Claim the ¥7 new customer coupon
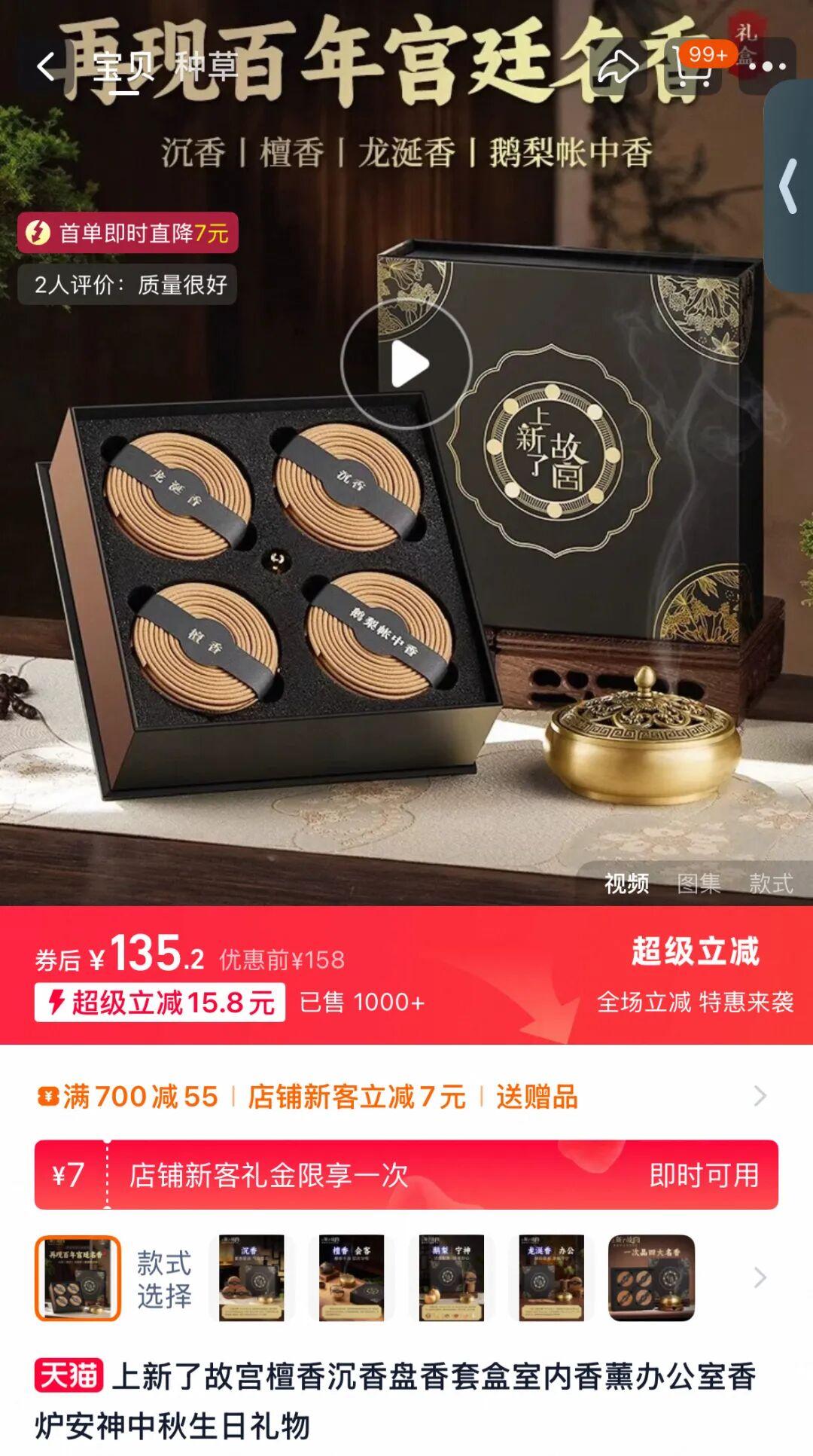813x1456 pixels. [703, 1175]
